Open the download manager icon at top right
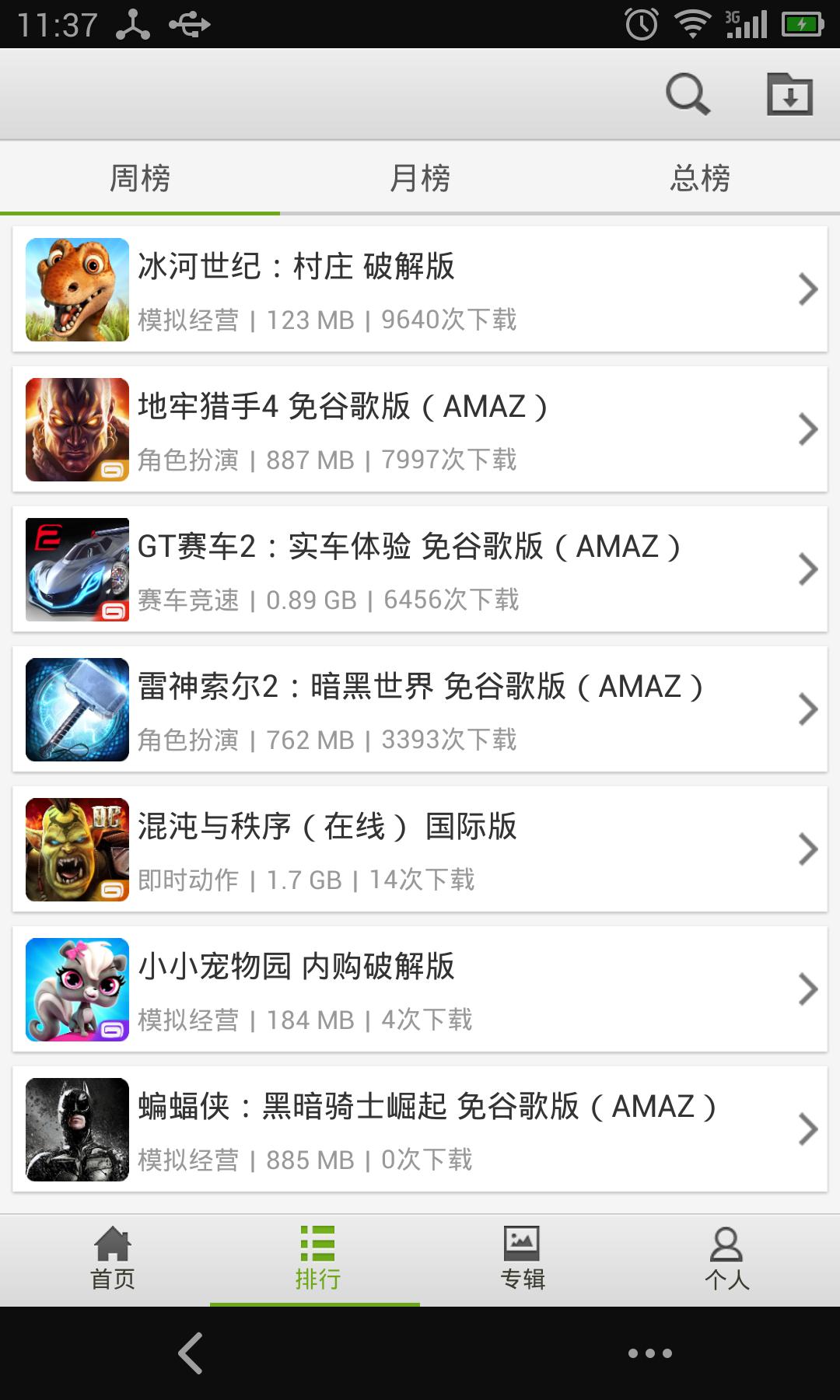Viewport: 840px width, 1400px height. click(x=791, y=94)
